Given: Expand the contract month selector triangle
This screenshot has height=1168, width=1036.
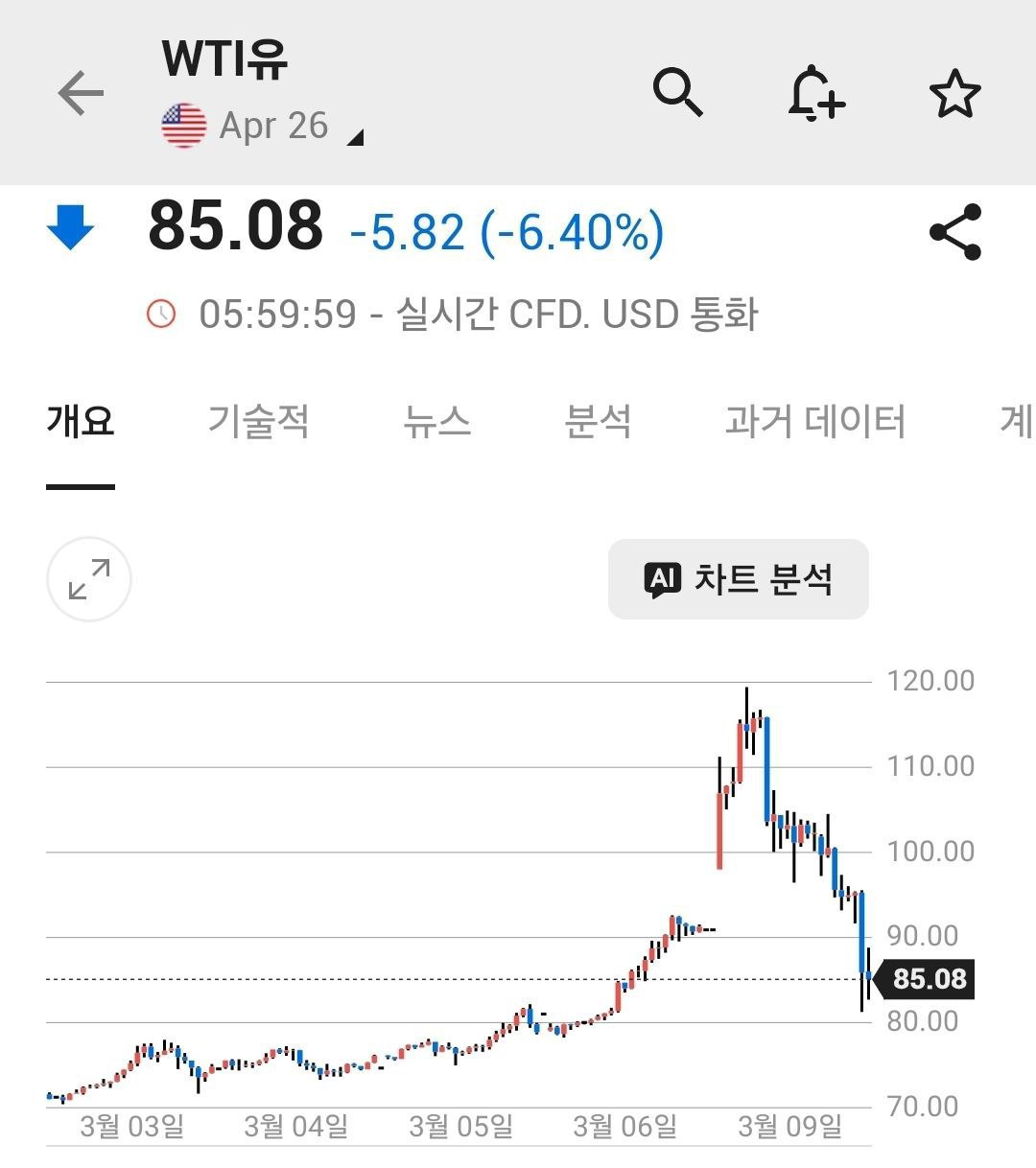Looking at the screenshot, I should pyautogui.click(x=355, y=138).
